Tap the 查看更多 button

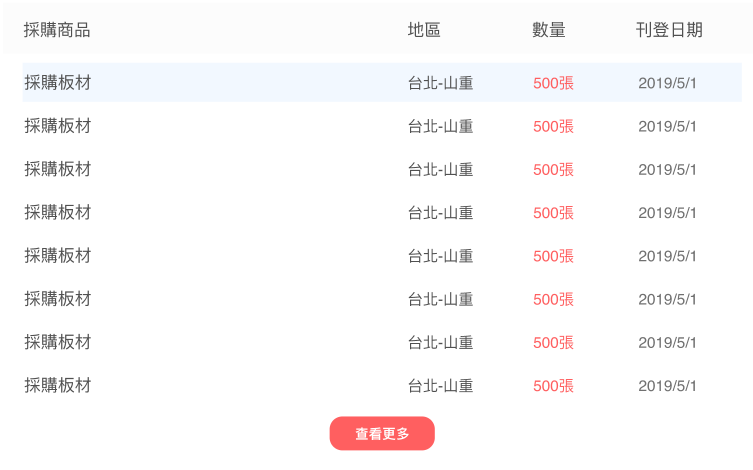382,434
